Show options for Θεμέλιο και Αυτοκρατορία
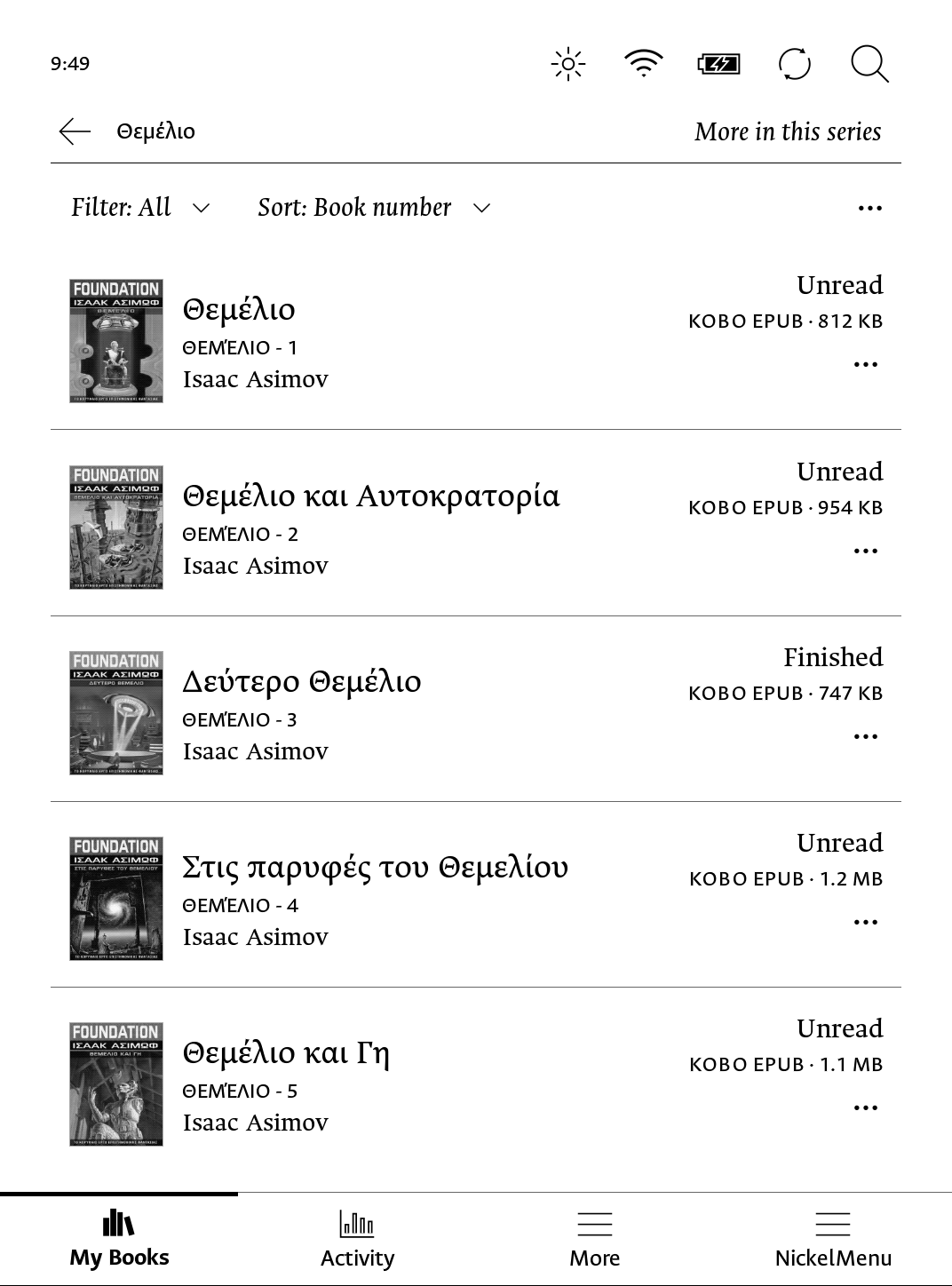The width and height of the screenshot is (952, 1286). click(x=865, y=551)
